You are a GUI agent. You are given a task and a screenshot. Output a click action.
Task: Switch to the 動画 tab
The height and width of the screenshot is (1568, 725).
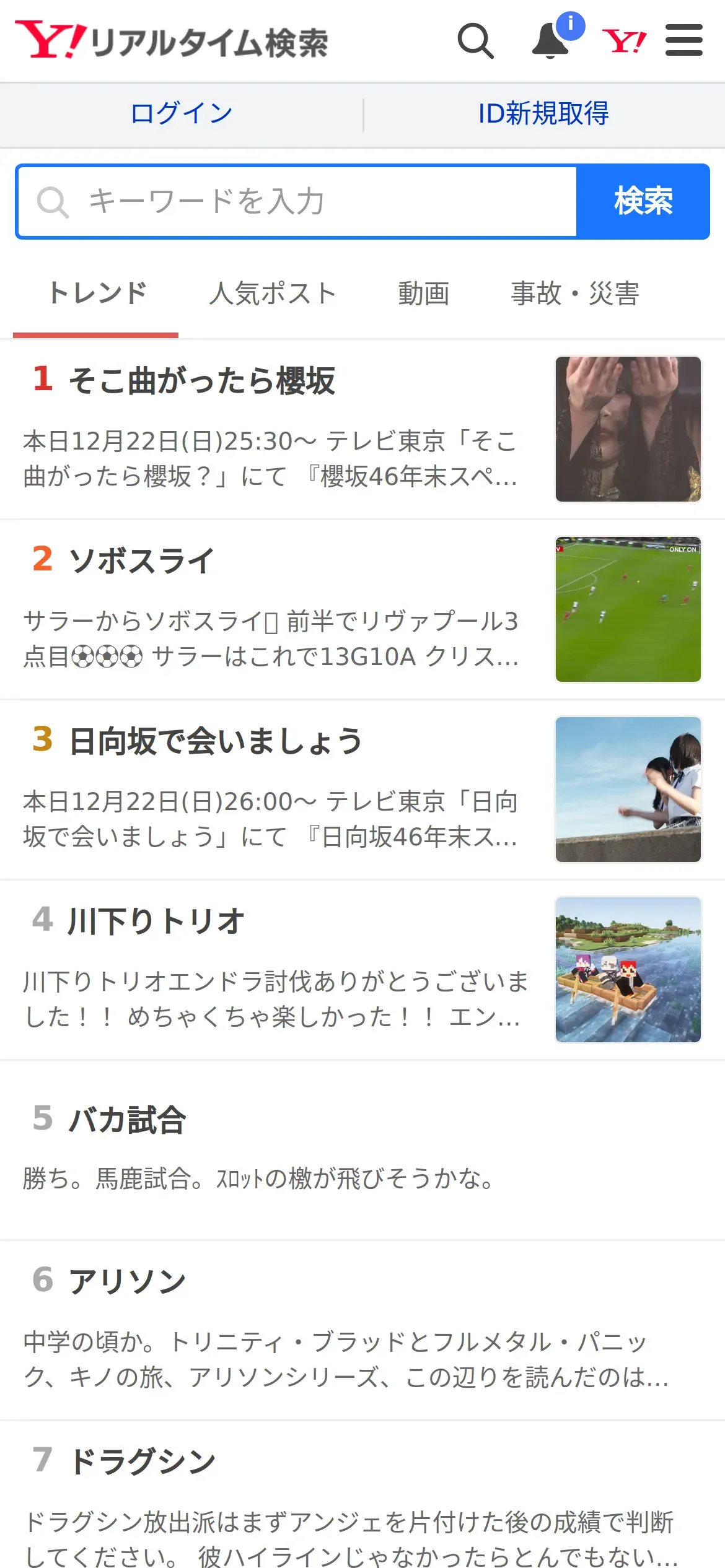423,294
